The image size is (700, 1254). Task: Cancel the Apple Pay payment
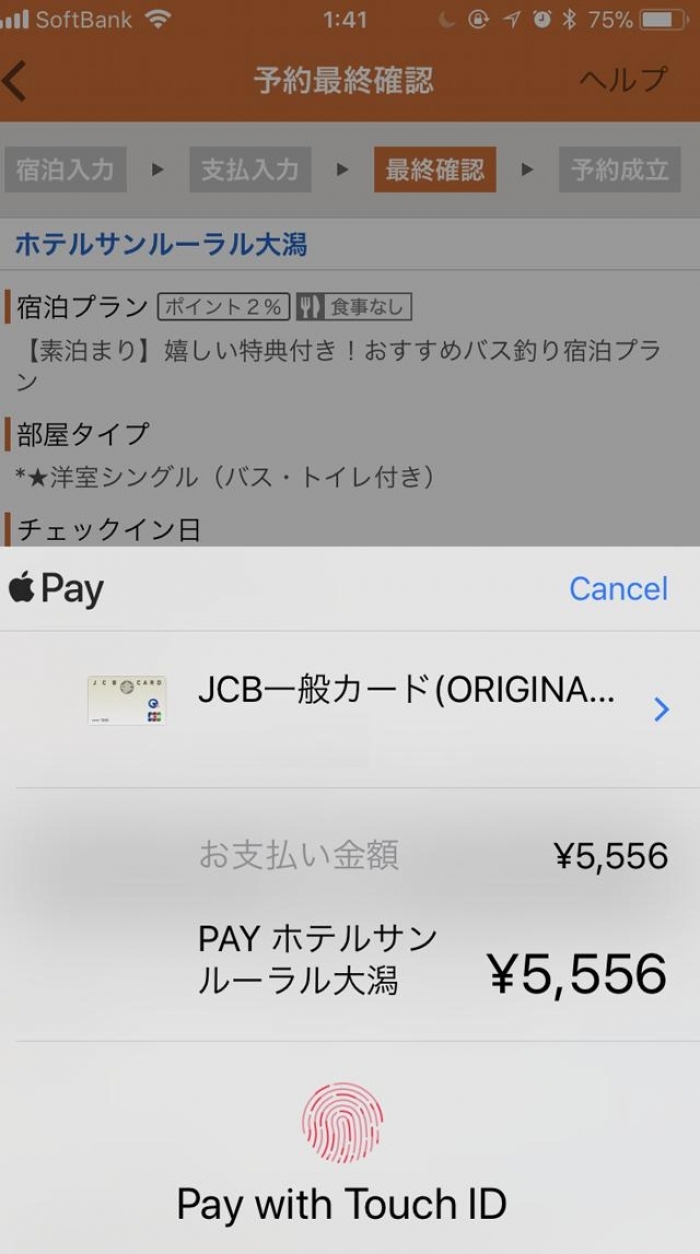[x=618, y=588]
